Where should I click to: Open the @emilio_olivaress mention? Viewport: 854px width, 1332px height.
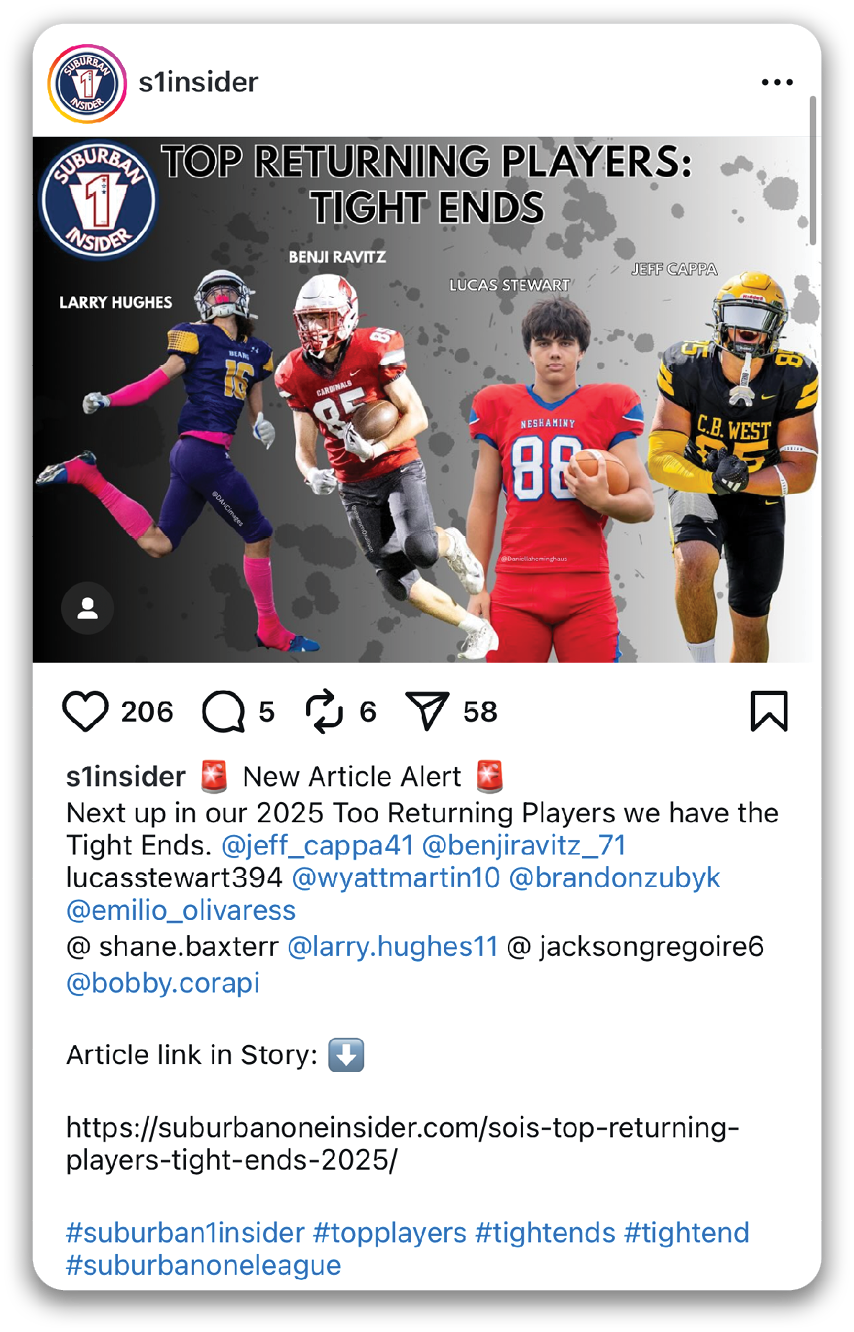coord(181,911)
